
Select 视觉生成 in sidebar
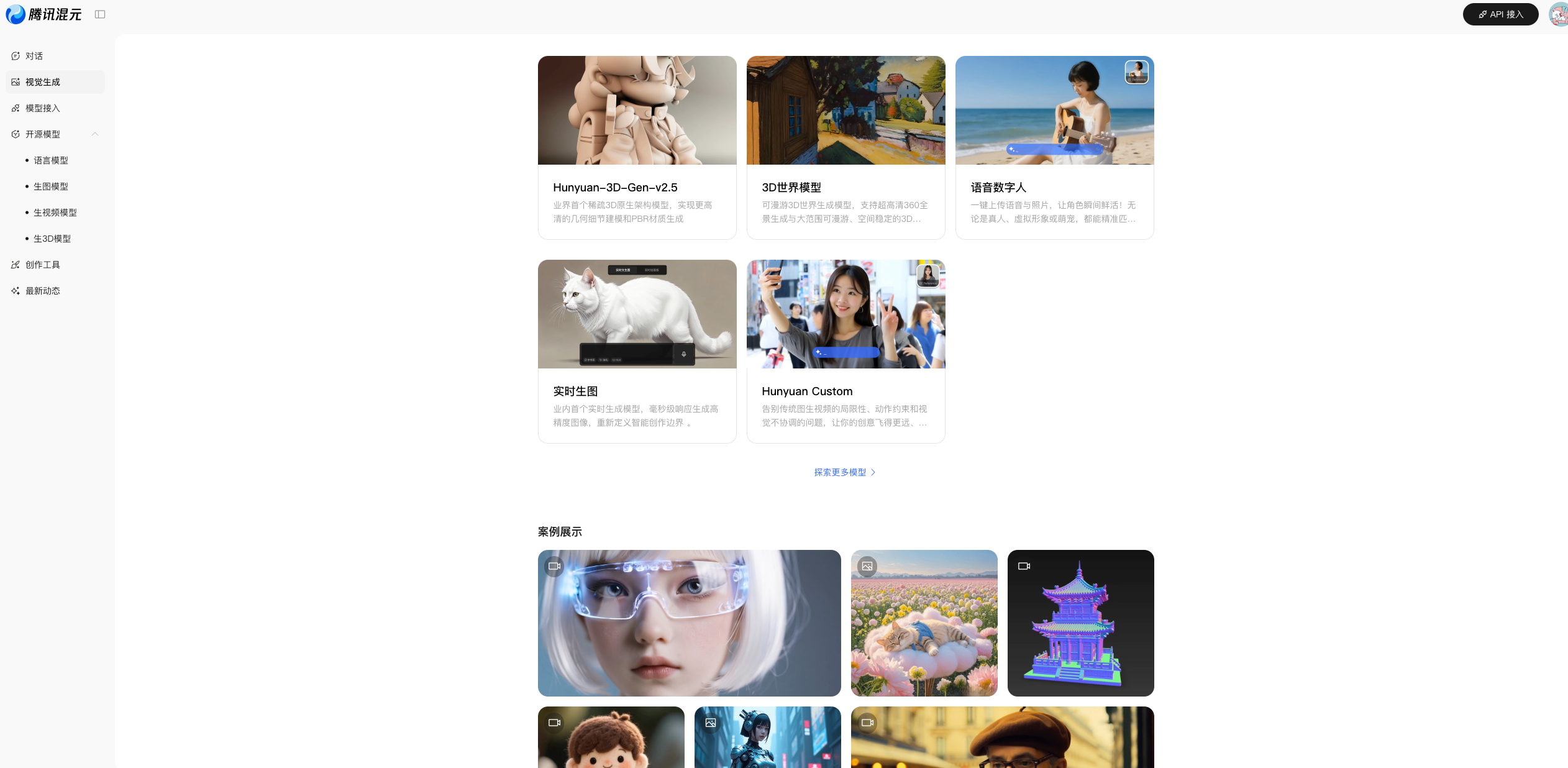pos(42,82)
